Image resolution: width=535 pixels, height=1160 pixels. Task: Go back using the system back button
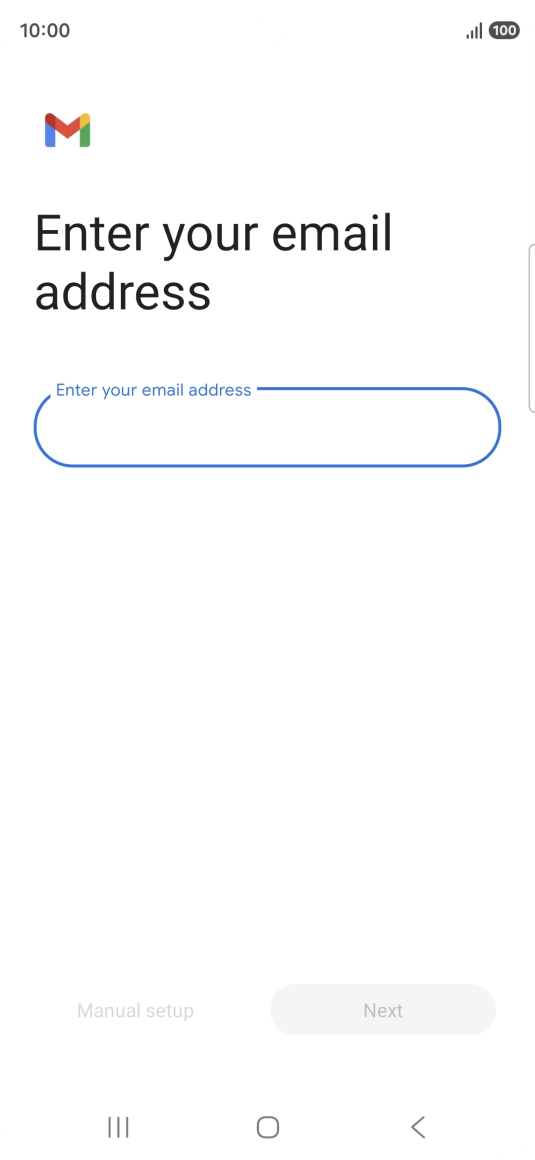418,1127
